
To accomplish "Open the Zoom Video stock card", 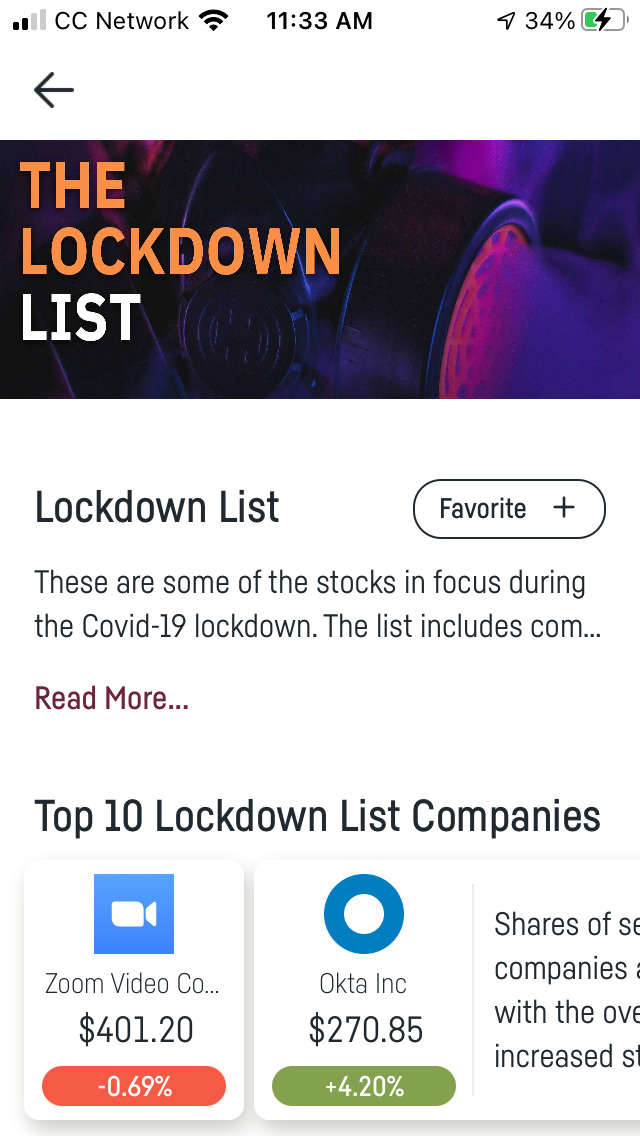I will (134, 989).
